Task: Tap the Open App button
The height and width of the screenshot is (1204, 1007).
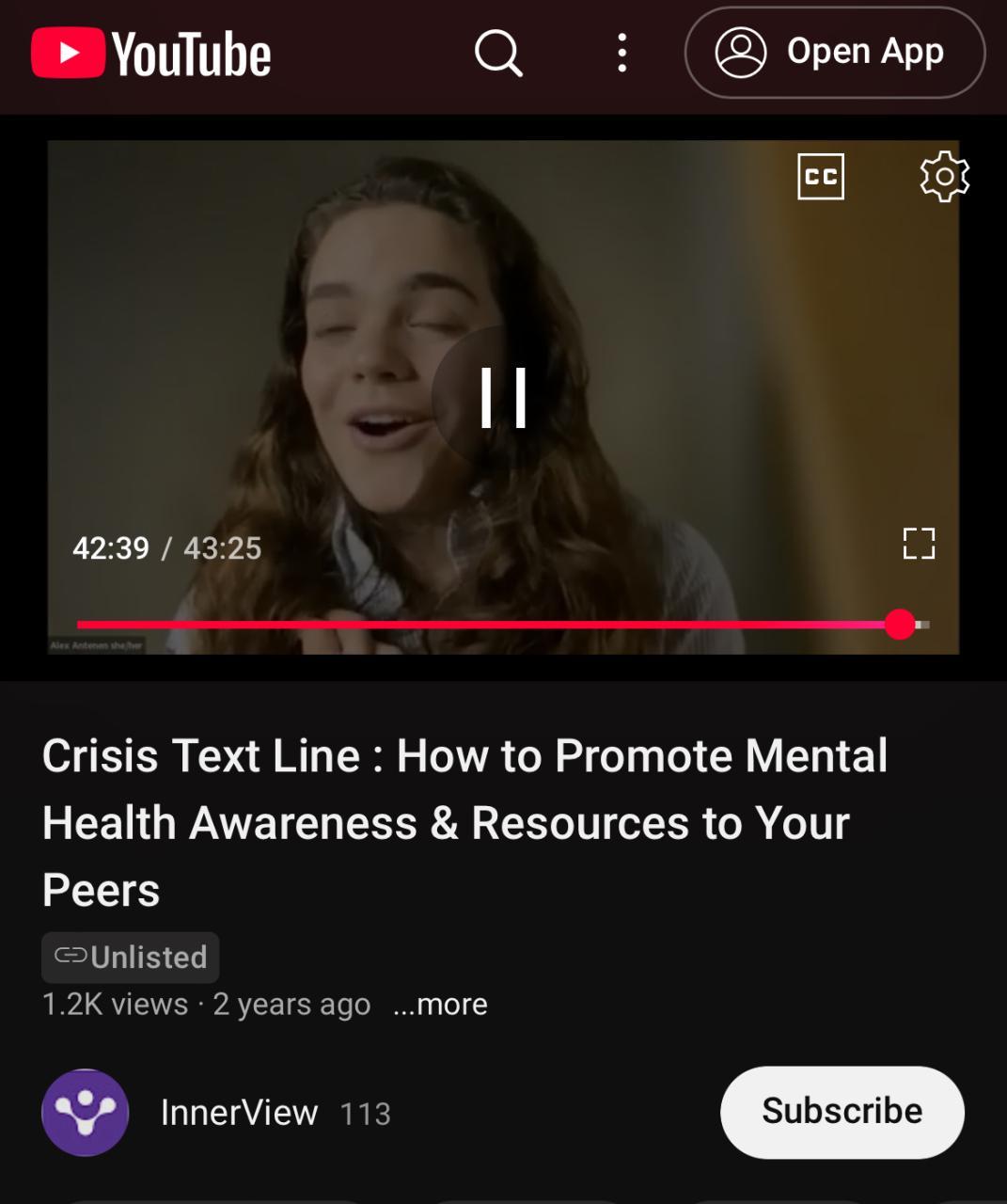Action: click(x=834, y=53)
